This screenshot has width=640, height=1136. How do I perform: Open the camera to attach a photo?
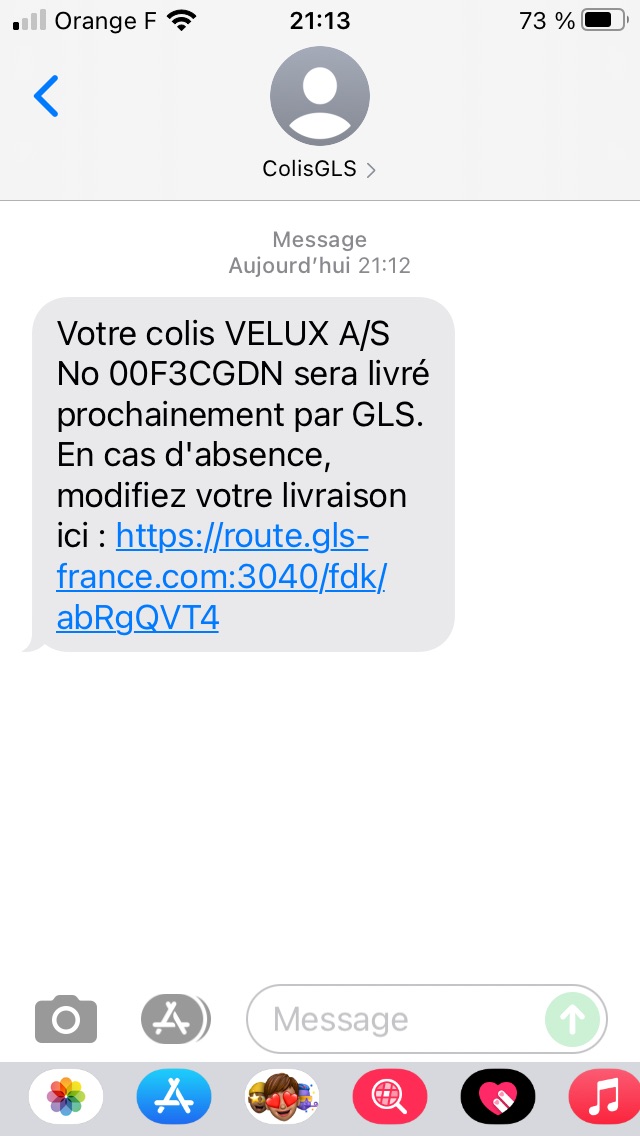(x=66, y=1019)
